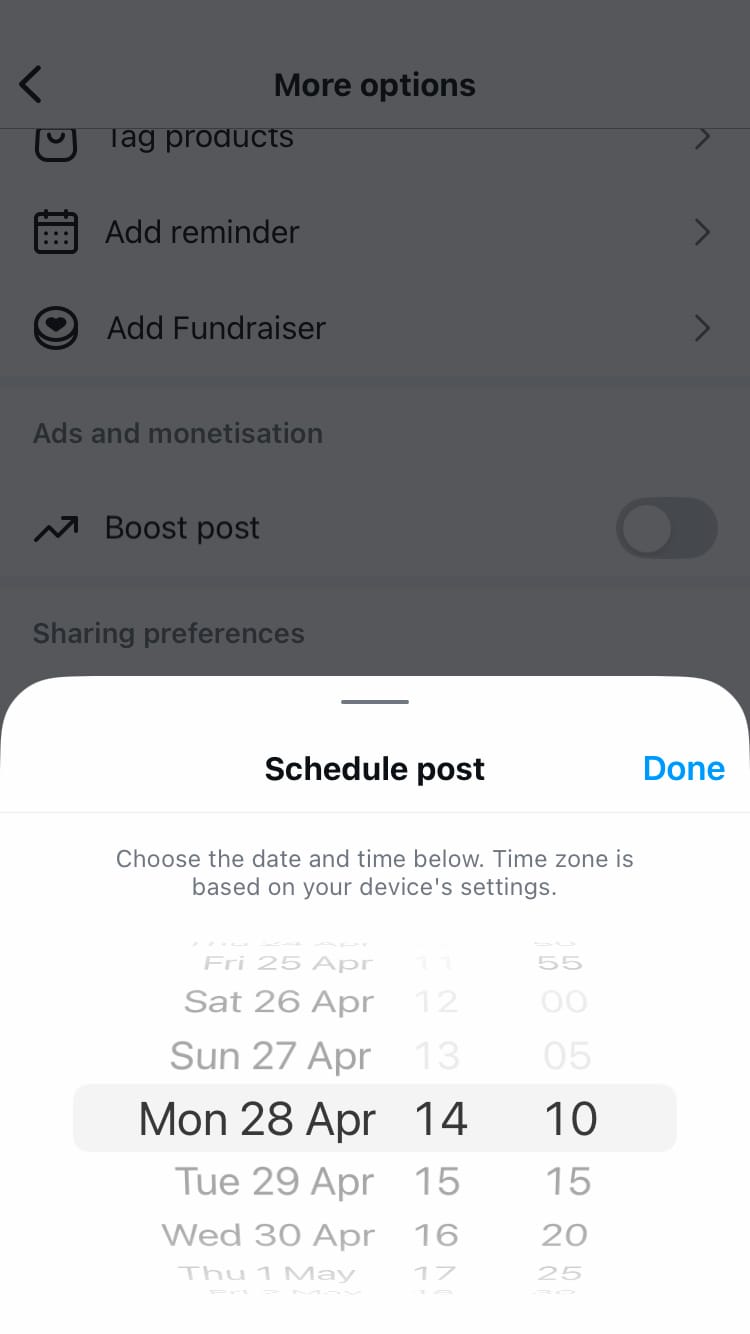Go back from More options
This screenshot has height=1334, width=750.
(31, 85)
